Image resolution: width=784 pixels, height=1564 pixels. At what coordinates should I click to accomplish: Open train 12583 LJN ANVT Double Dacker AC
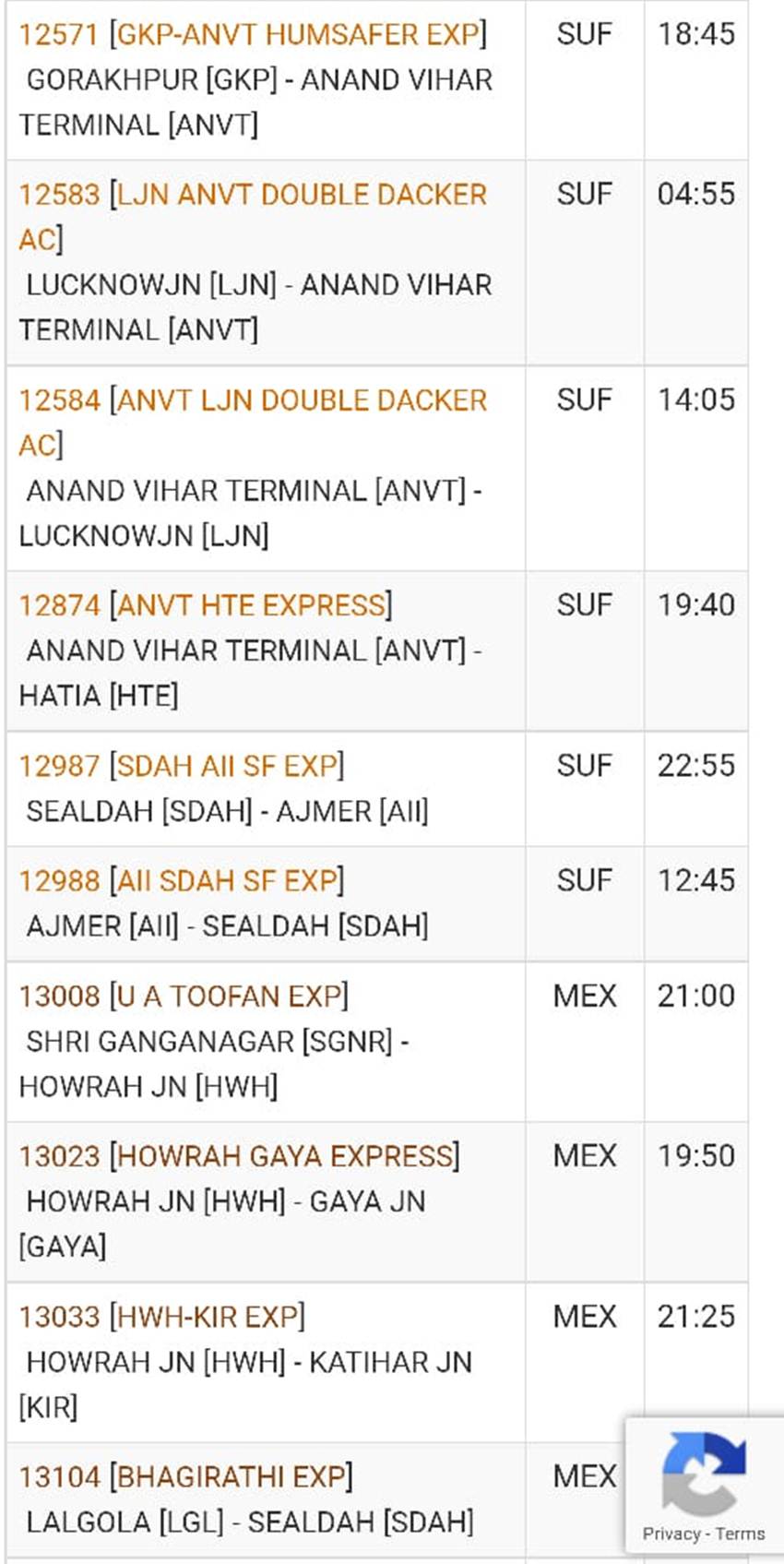[253, 217]
